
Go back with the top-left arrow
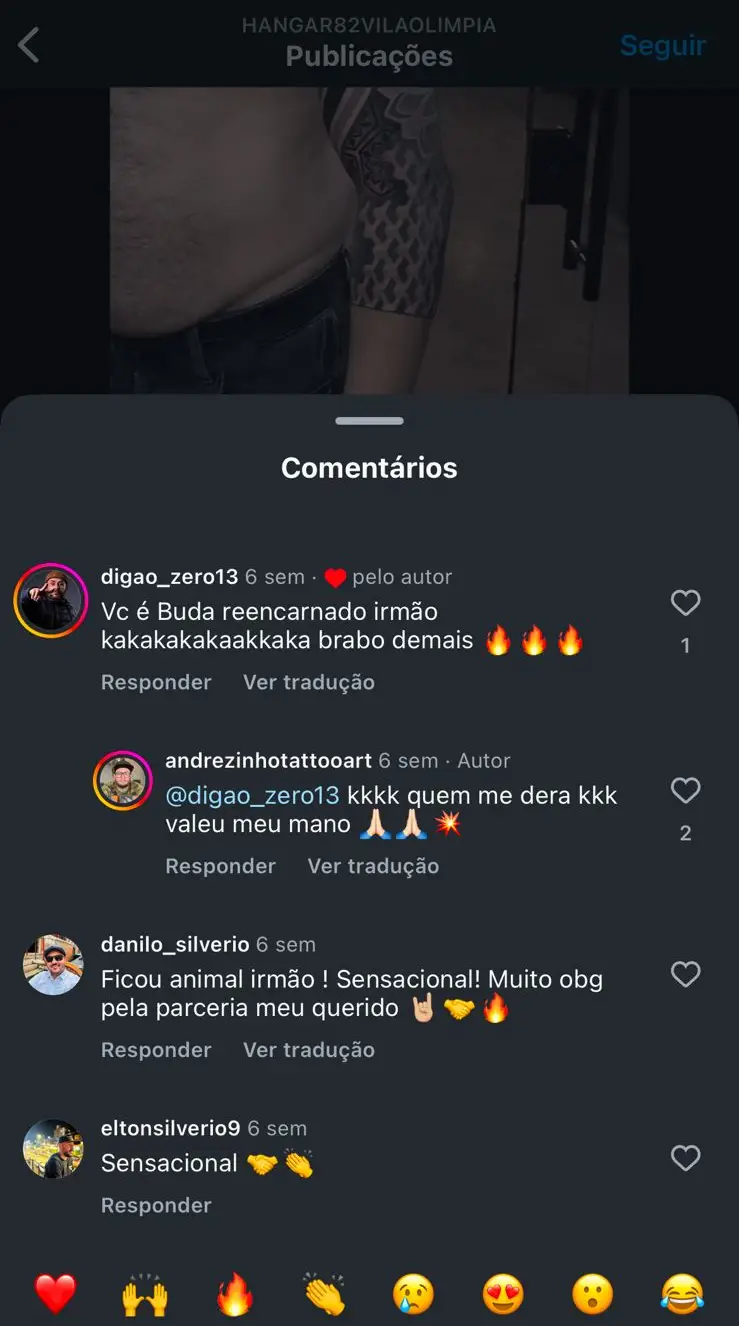tap(29, 45)
